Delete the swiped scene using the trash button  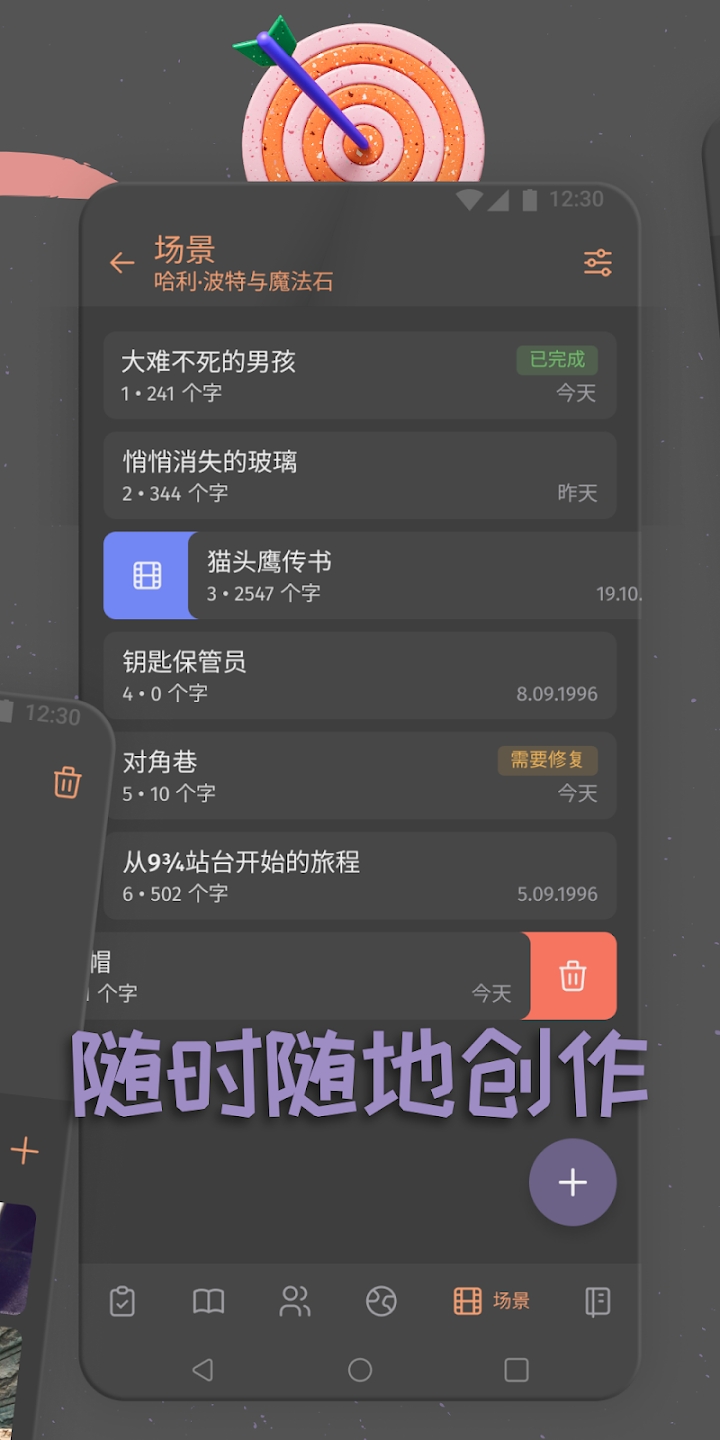coord(570,976)
